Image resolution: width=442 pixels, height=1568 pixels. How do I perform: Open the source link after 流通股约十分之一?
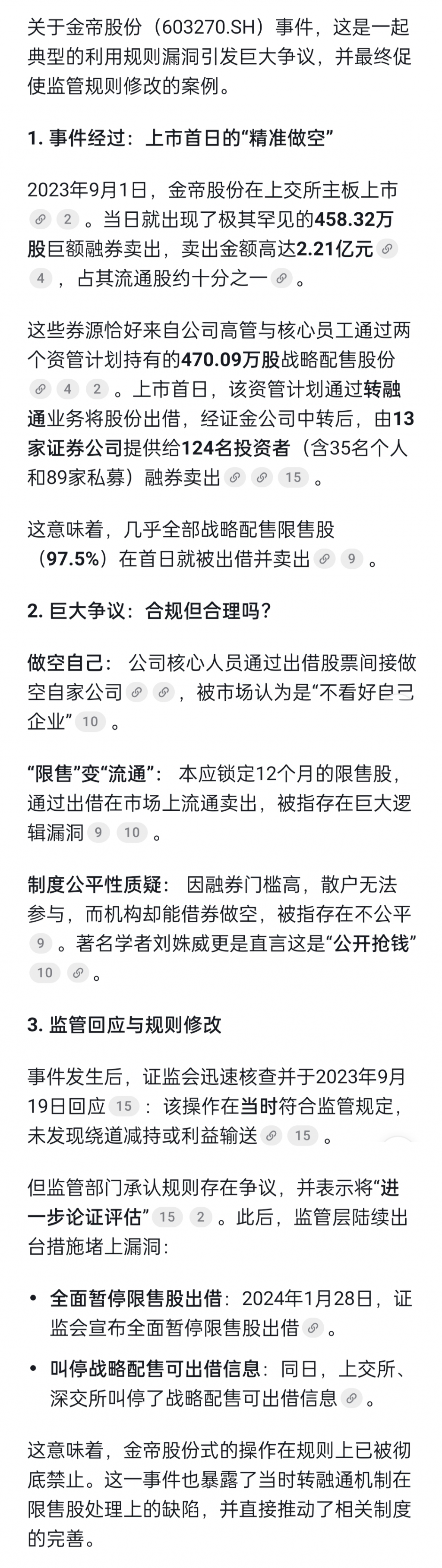[x=281, y=279]
